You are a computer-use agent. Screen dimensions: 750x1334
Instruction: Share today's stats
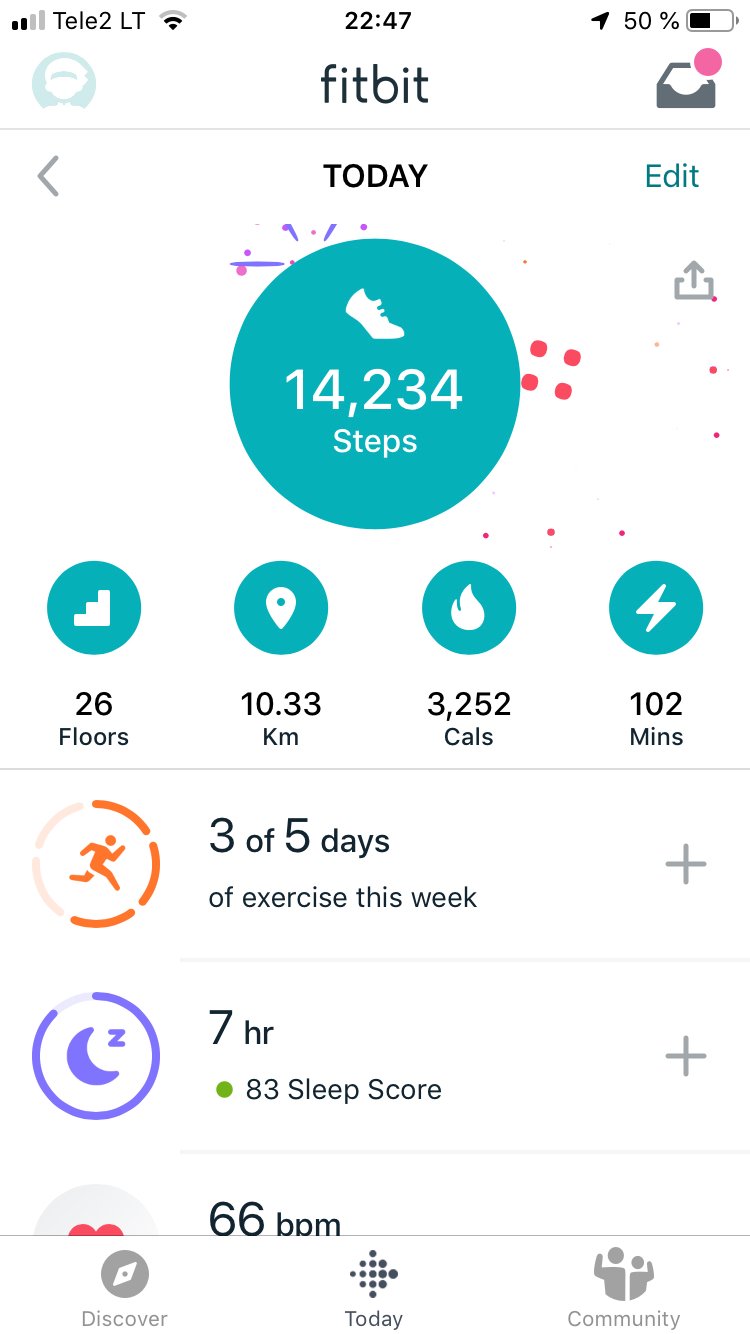coord(694,281)
